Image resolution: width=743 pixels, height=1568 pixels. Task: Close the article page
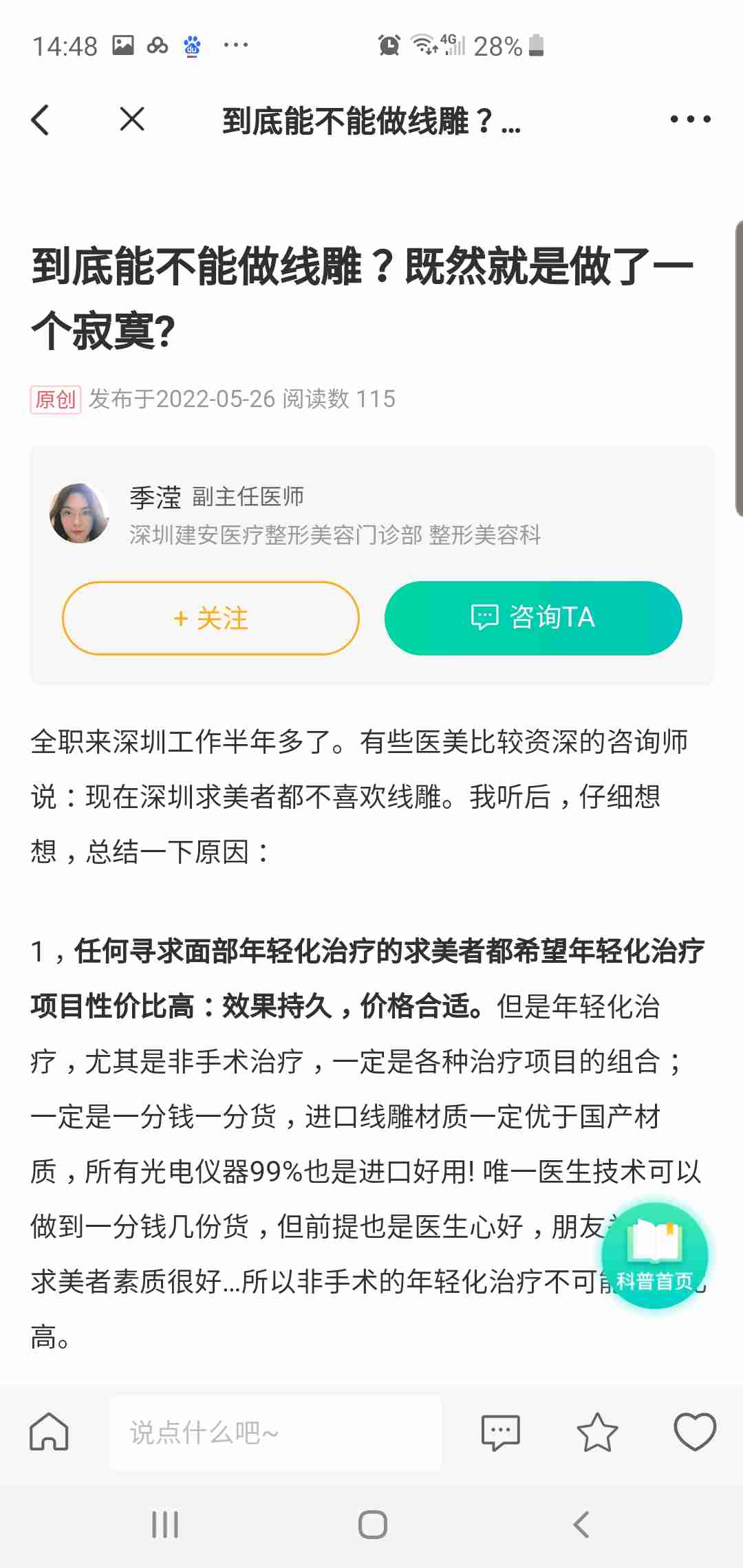coord(131,119)
